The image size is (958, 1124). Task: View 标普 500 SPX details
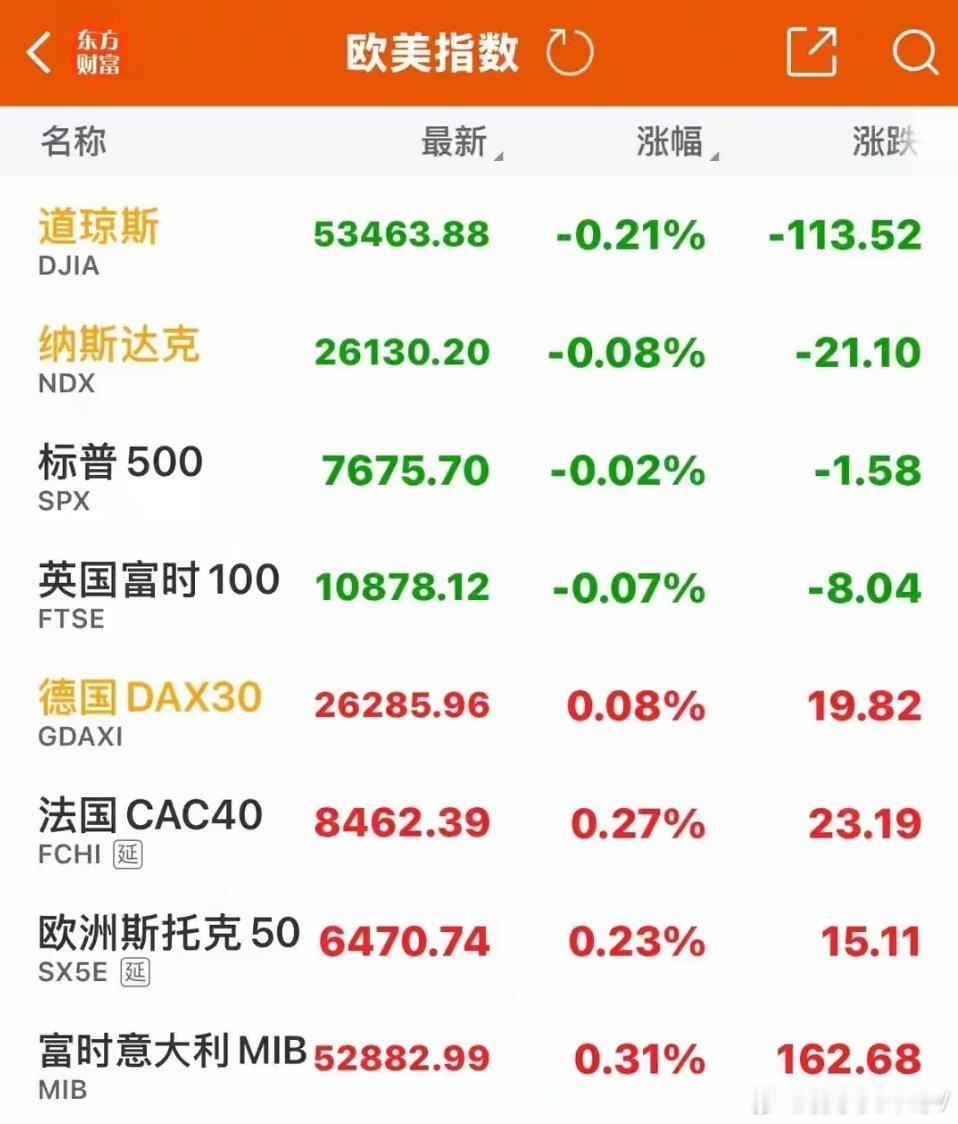479,476
